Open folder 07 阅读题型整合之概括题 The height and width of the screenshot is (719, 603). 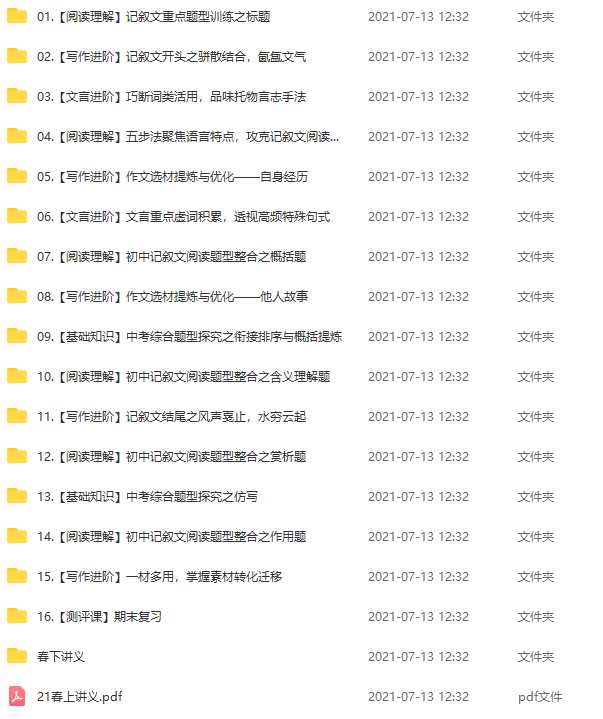tap(171, 257)
